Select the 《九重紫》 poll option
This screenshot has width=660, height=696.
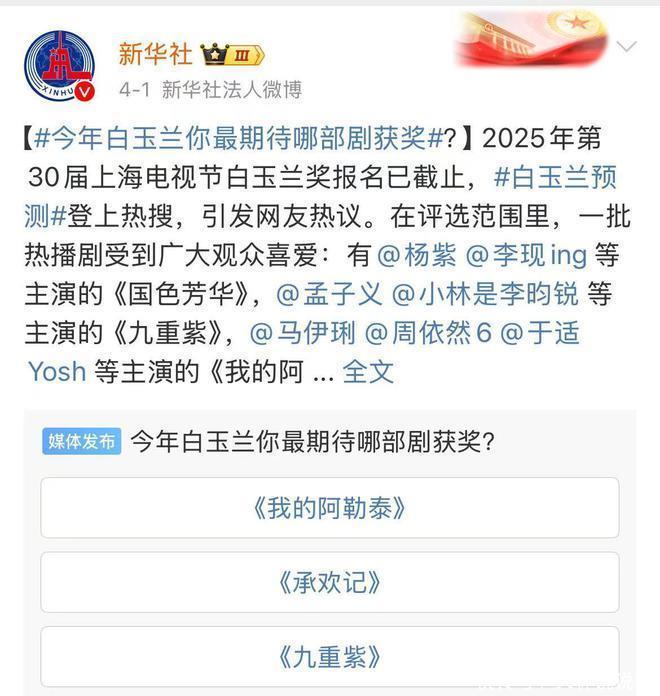click(x=329, y=657)
